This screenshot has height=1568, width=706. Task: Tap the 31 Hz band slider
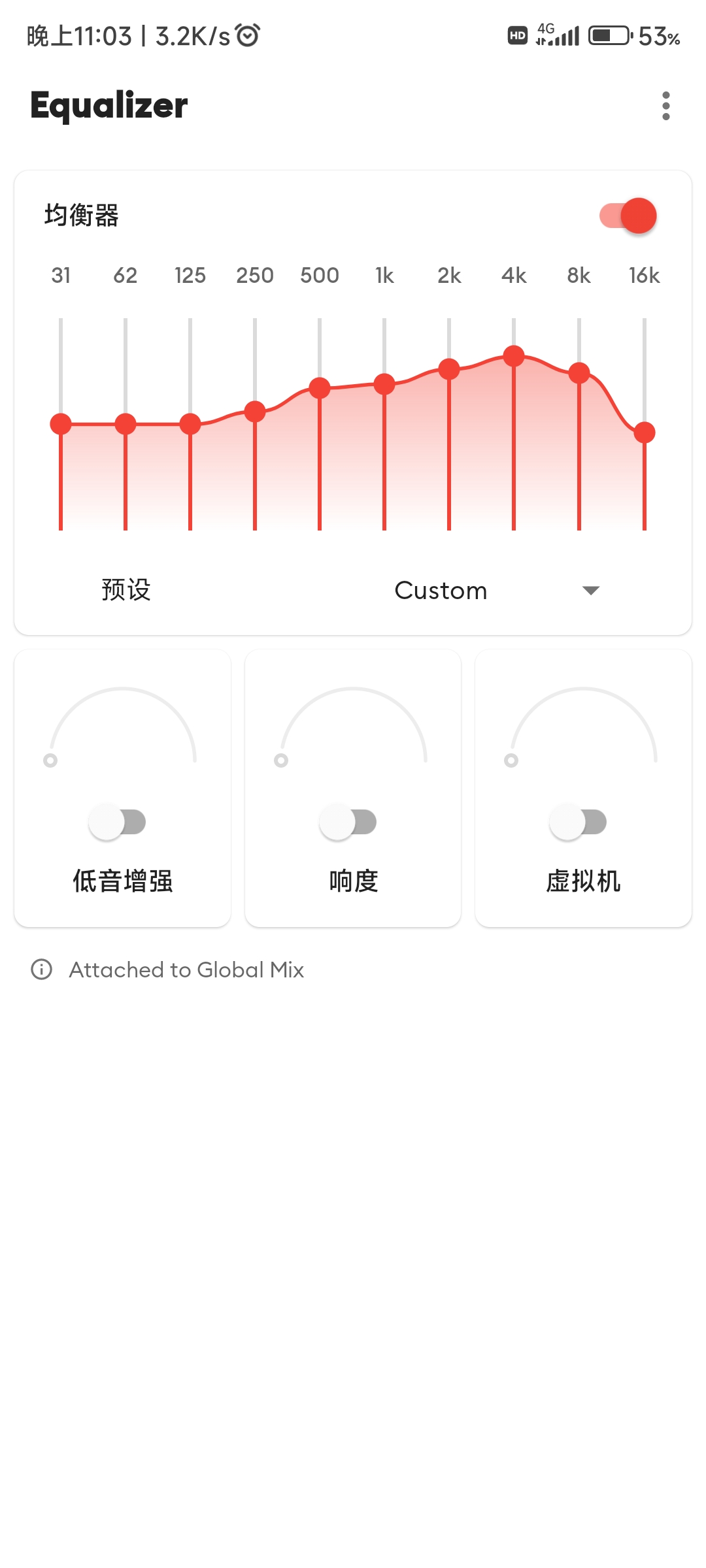[x=61, y=424]
